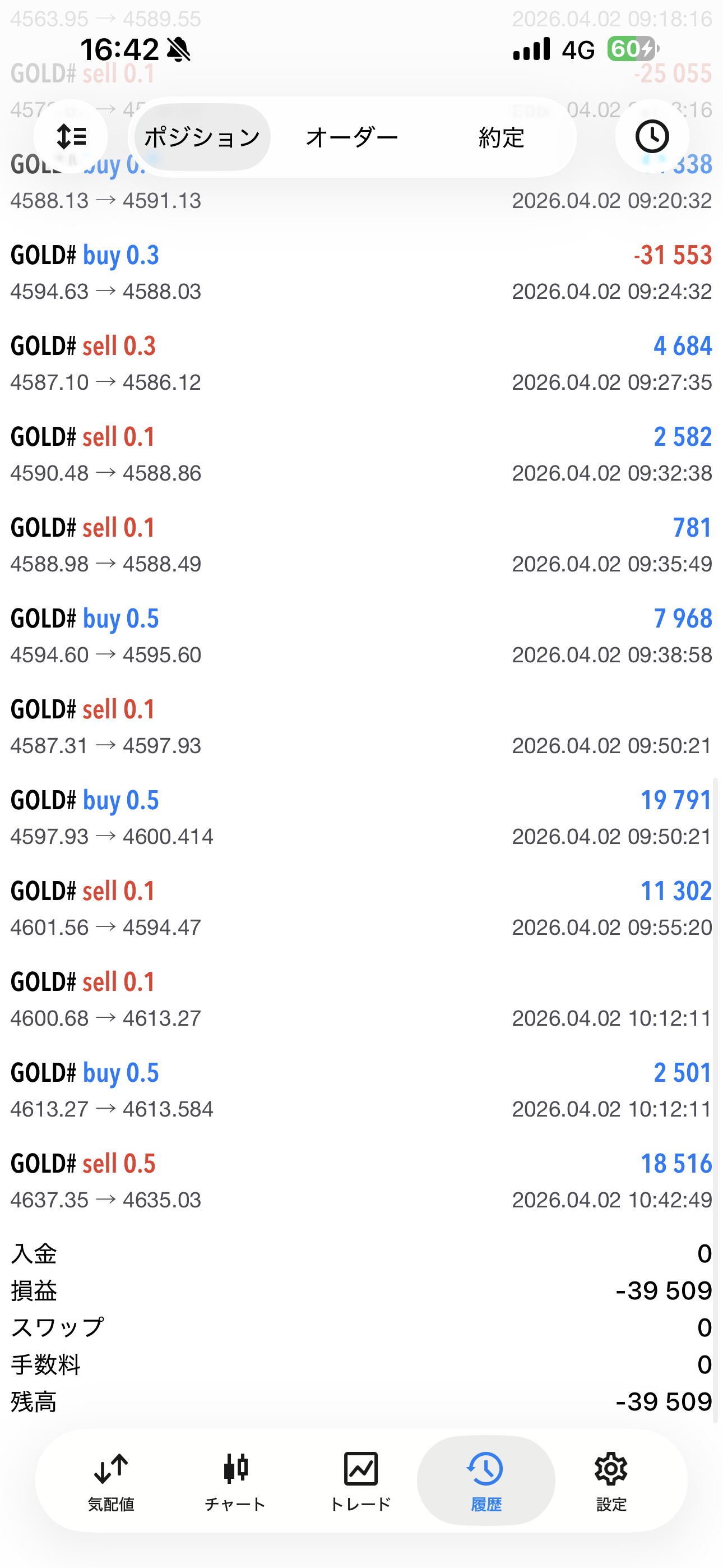Image resolution: width=723 pixels, height=1568 pixels.
Task: Open the チャート tab
Action: (x=235, y=1481)
